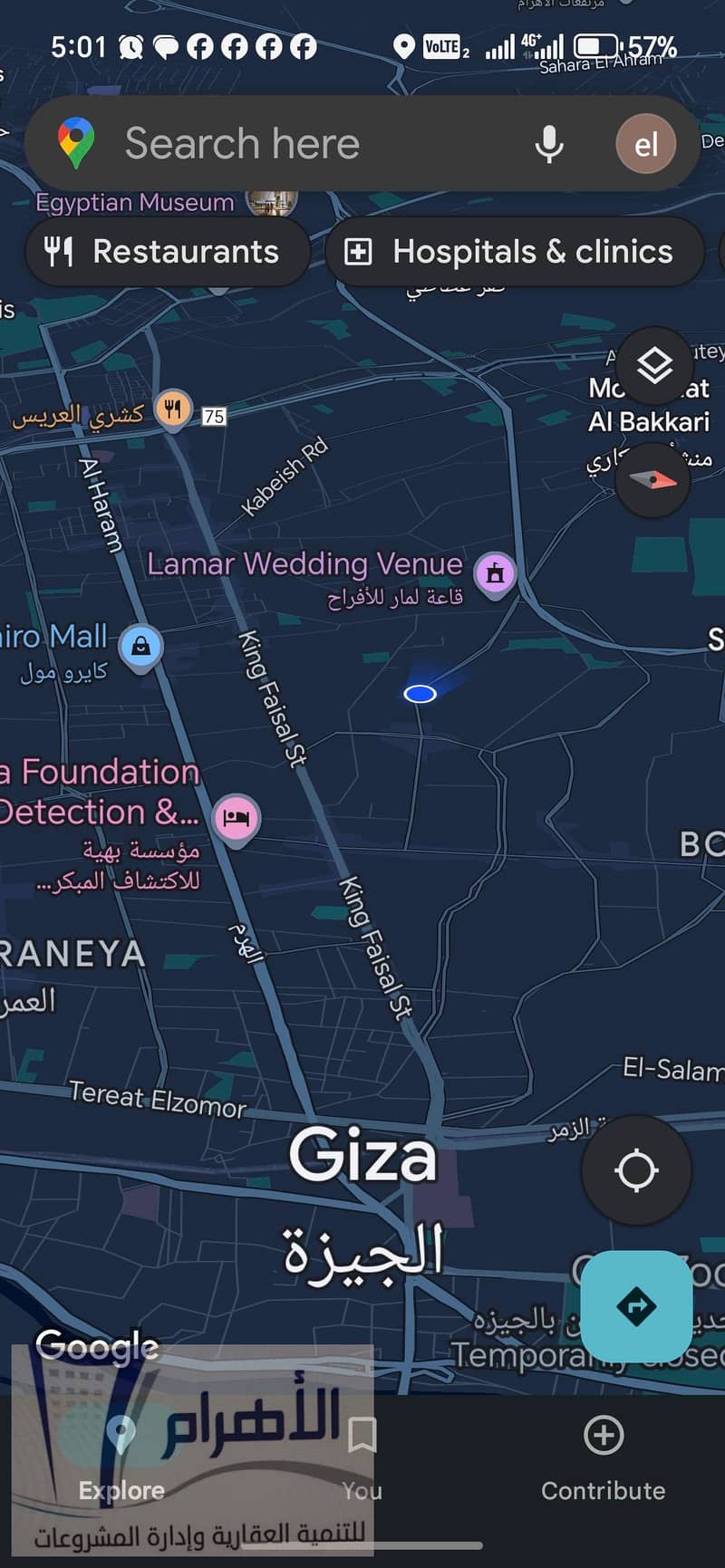Select the restaurant pin near road 75

click(x=172, y=409)
